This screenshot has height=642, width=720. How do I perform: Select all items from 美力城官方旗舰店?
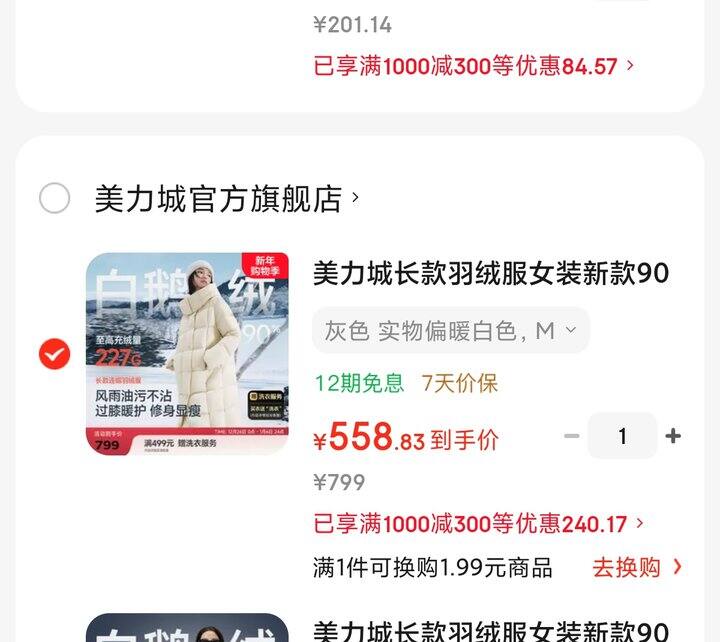(55, 198)
